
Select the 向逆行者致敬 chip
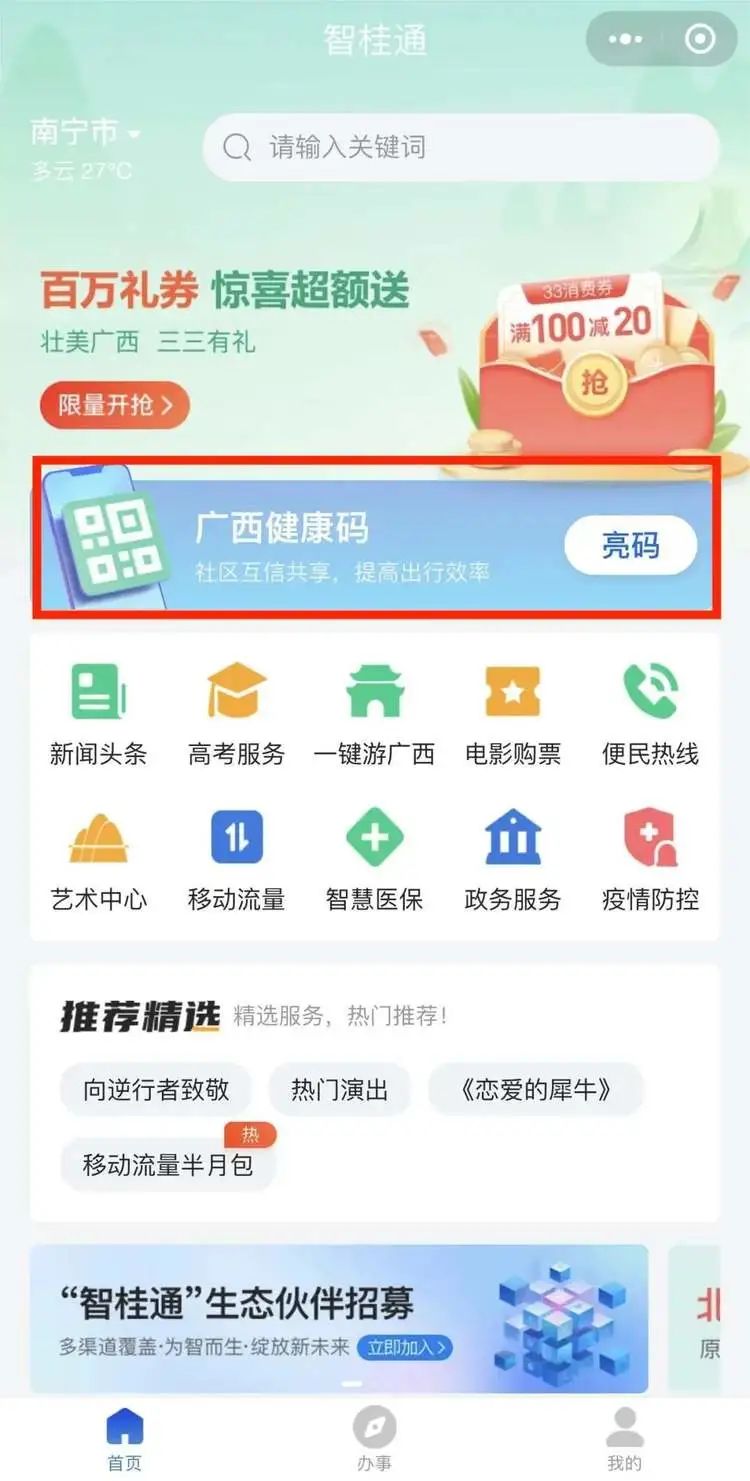(156, 1090)
